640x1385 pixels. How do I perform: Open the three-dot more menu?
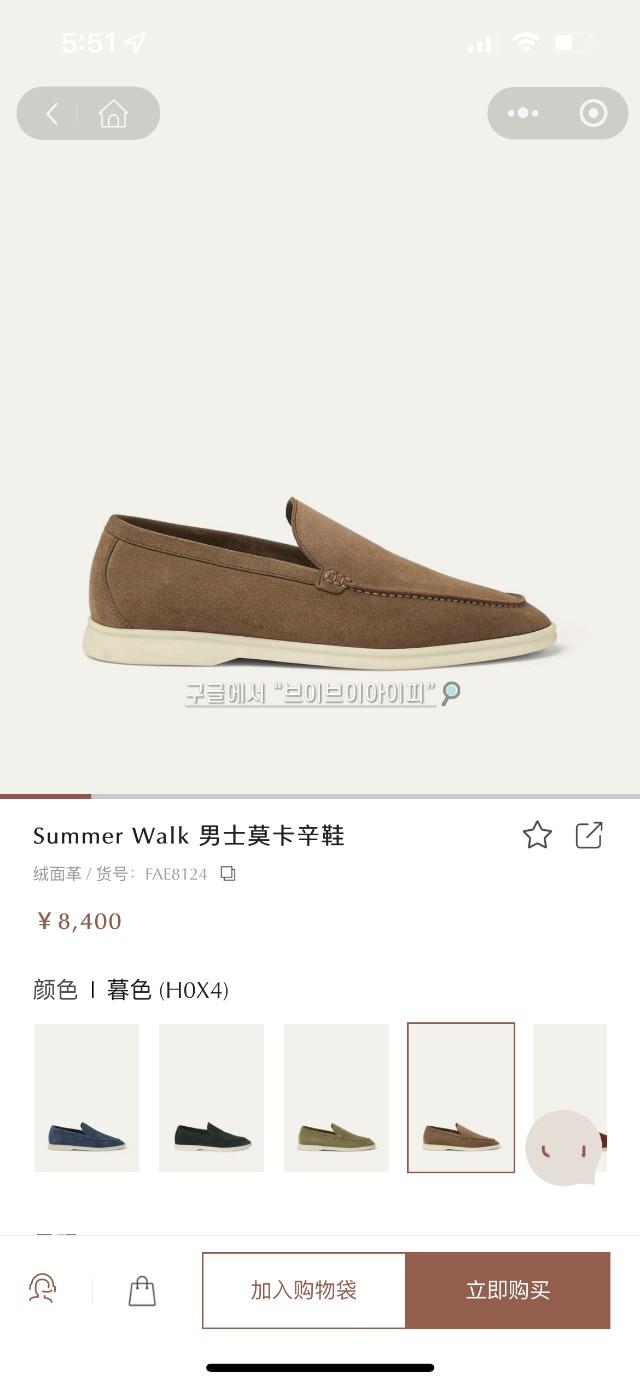point(523,114)
